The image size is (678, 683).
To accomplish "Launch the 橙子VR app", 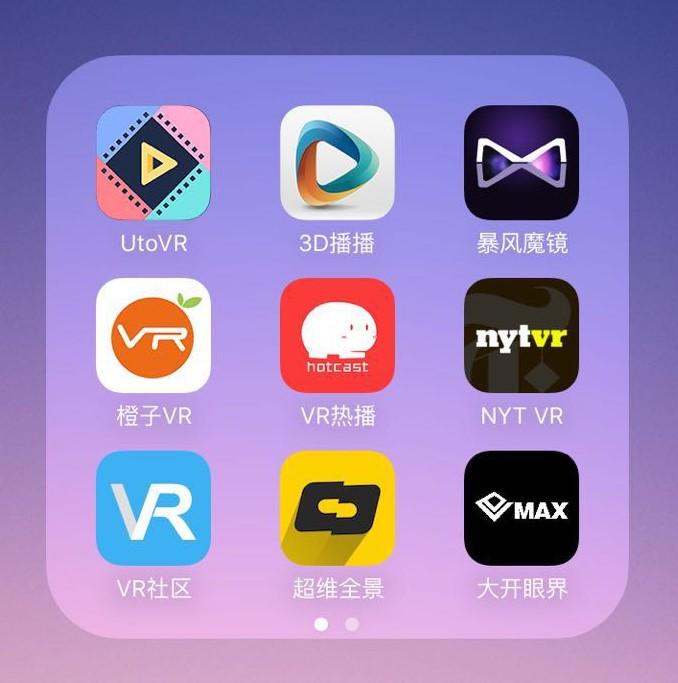I will click(x=153, y=335).
